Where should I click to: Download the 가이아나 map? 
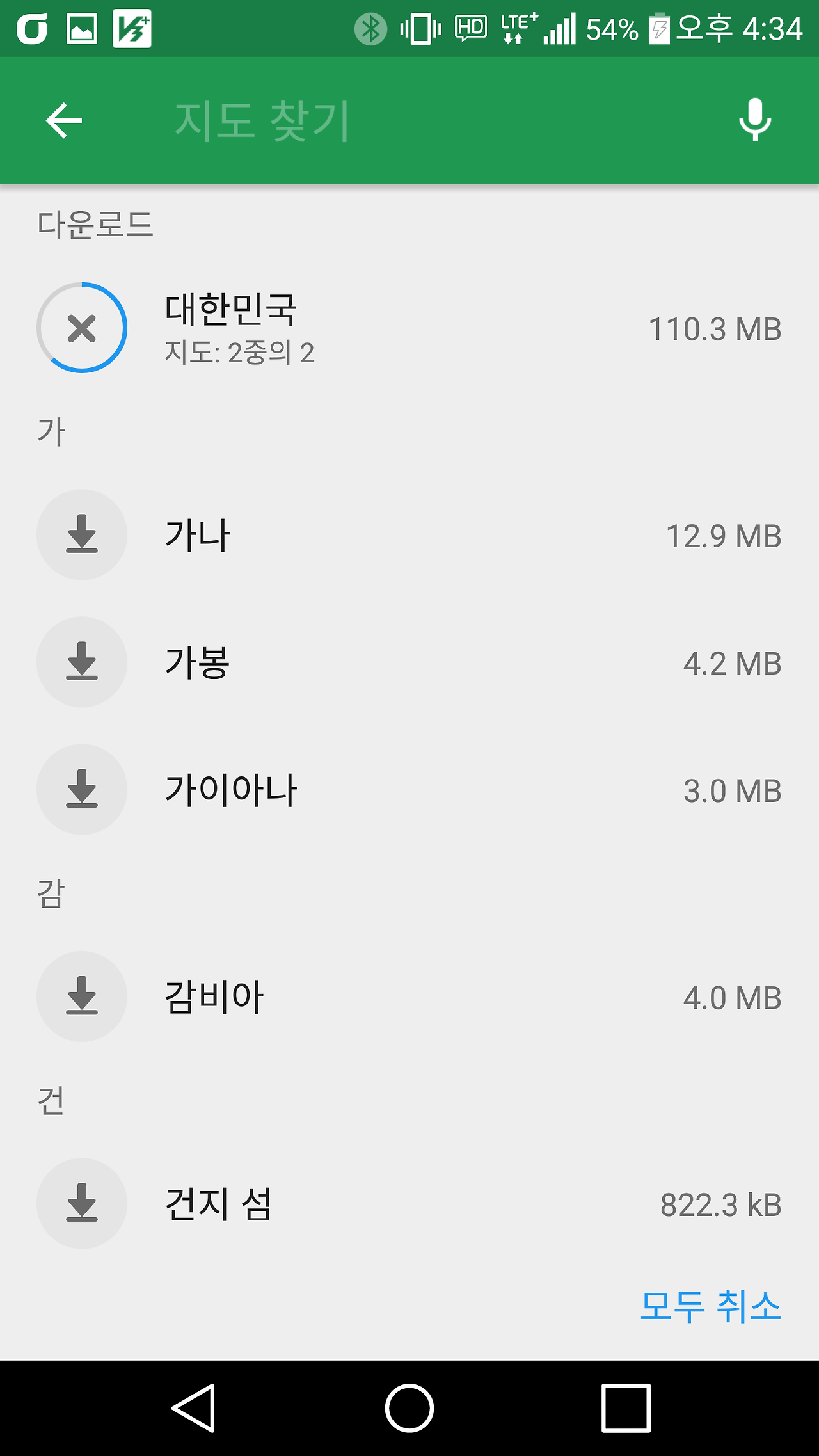click(x=82, y=790)
